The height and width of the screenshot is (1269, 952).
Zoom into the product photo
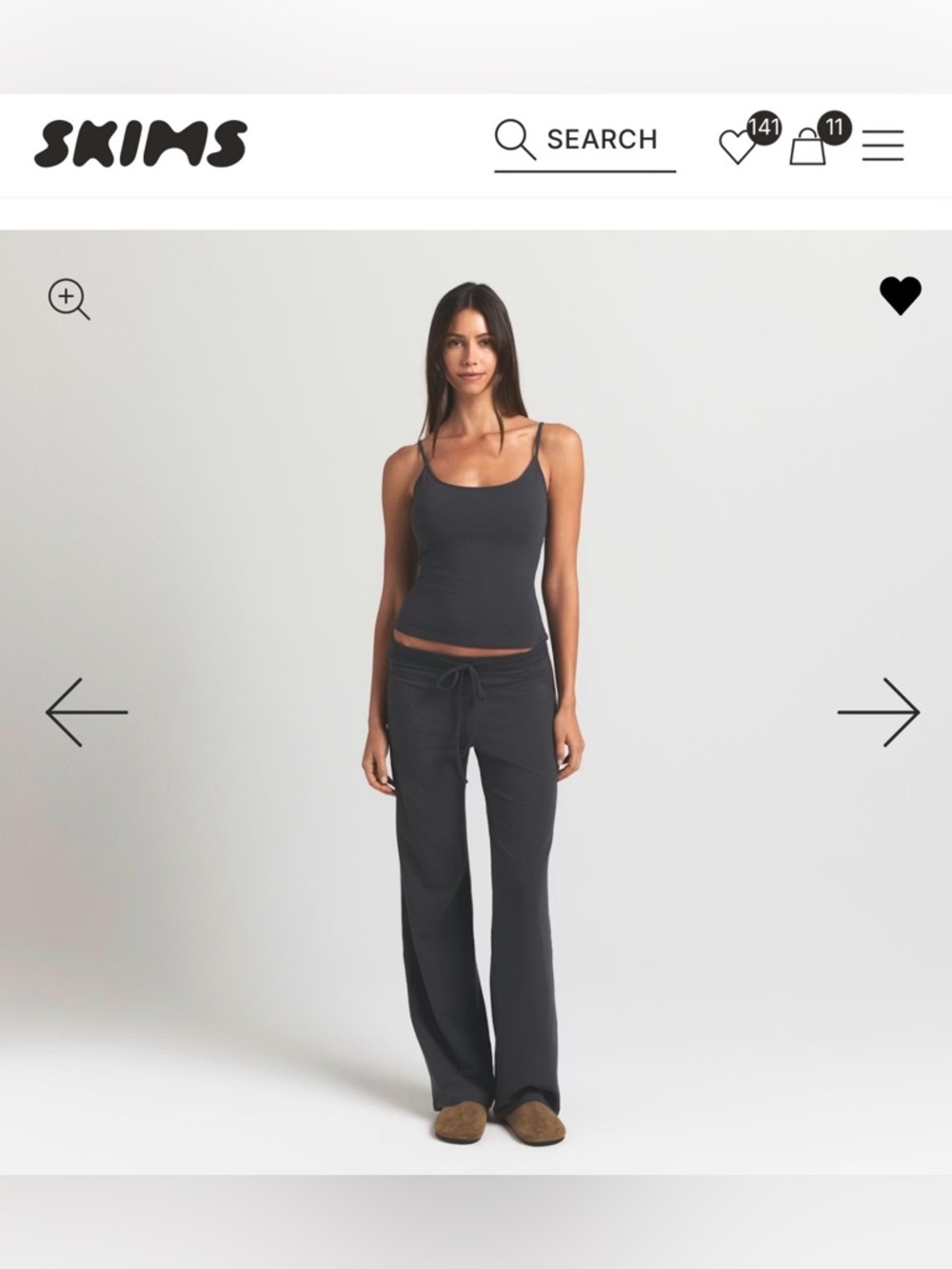coord(69,299)
